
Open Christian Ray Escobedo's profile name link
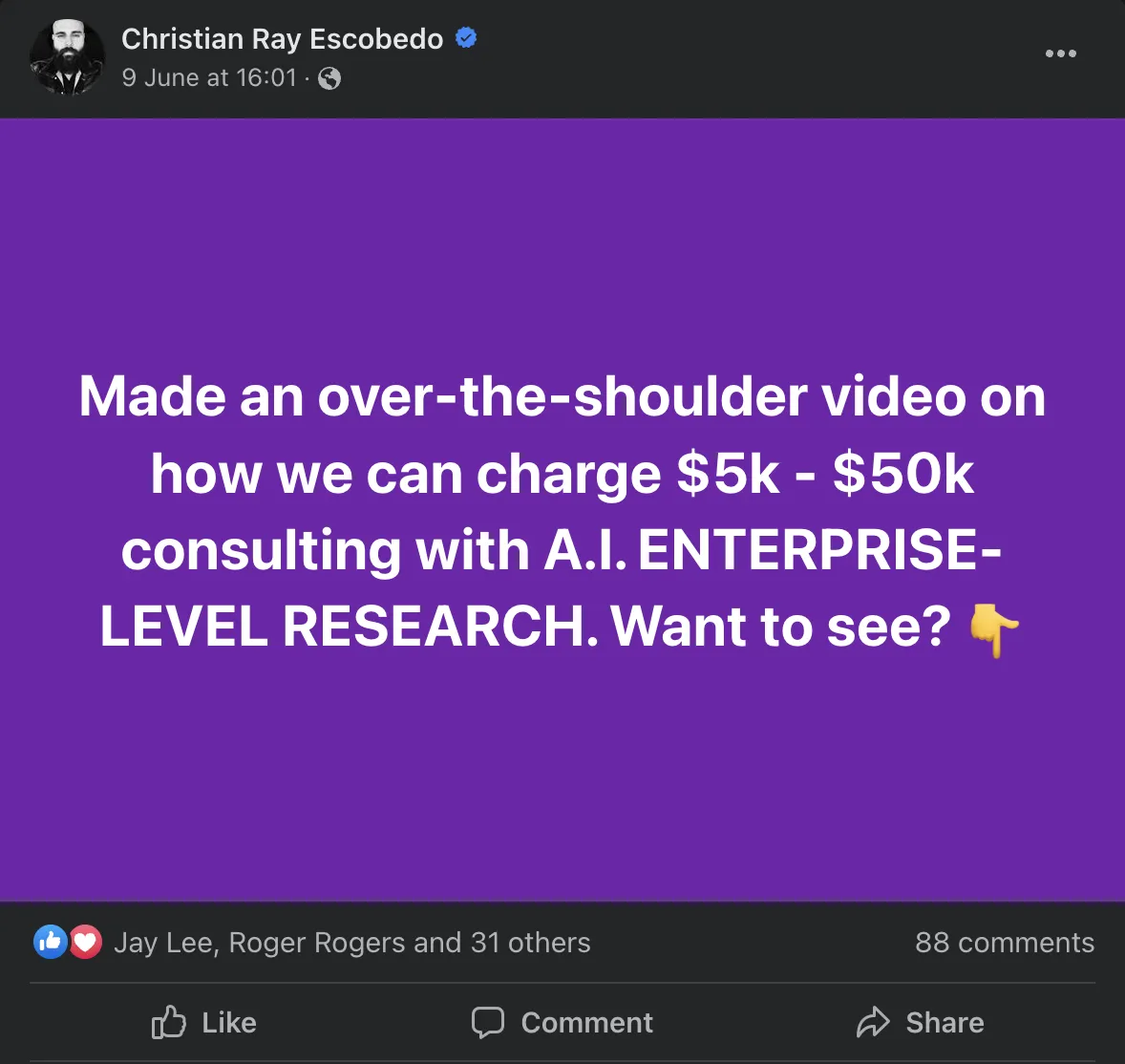[282, 39]
